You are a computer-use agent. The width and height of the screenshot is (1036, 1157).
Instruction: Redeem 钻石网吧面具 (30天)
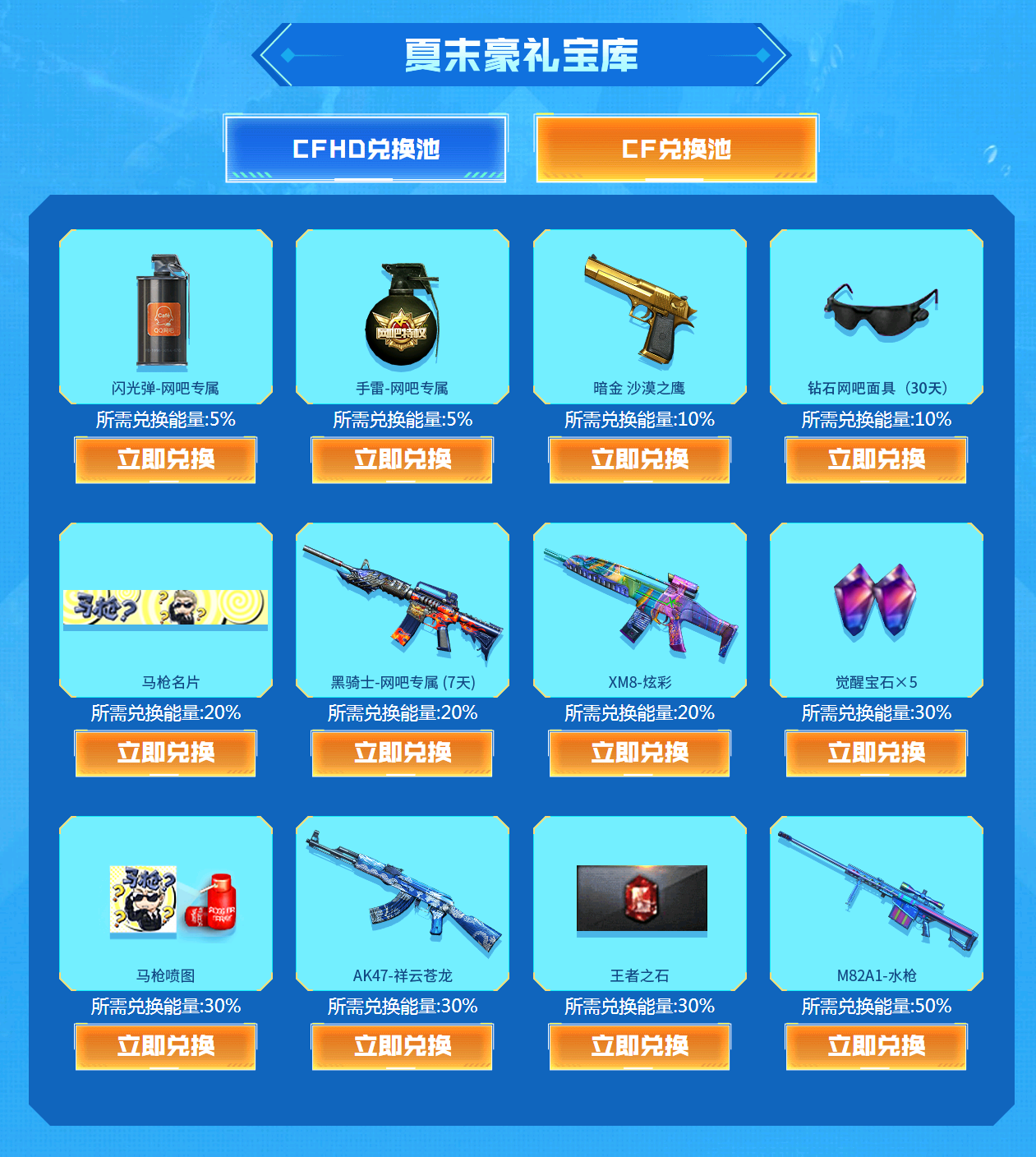pyautogui.click(x=876, y=459)
